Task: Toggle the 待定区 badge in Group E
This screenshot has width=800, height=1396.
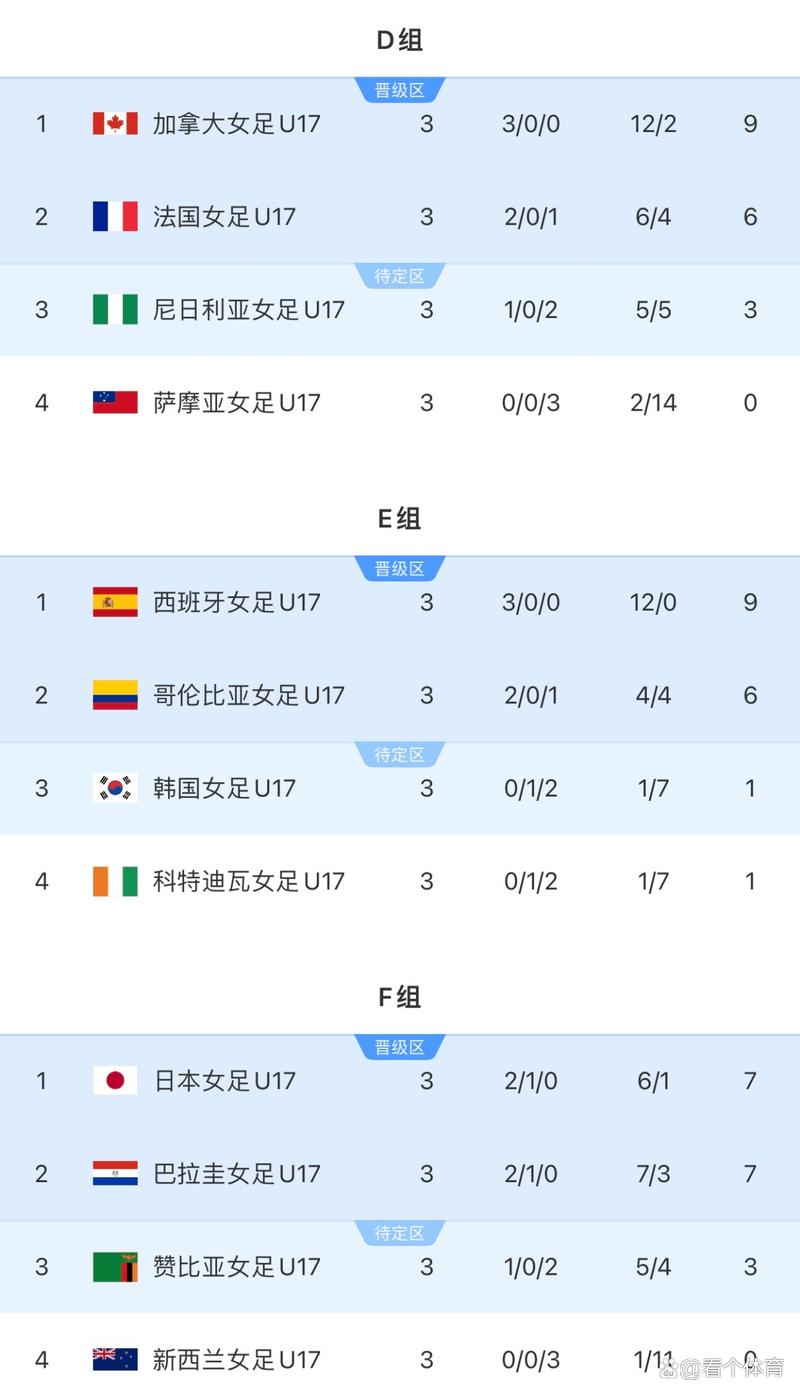Action: (400, 755)
